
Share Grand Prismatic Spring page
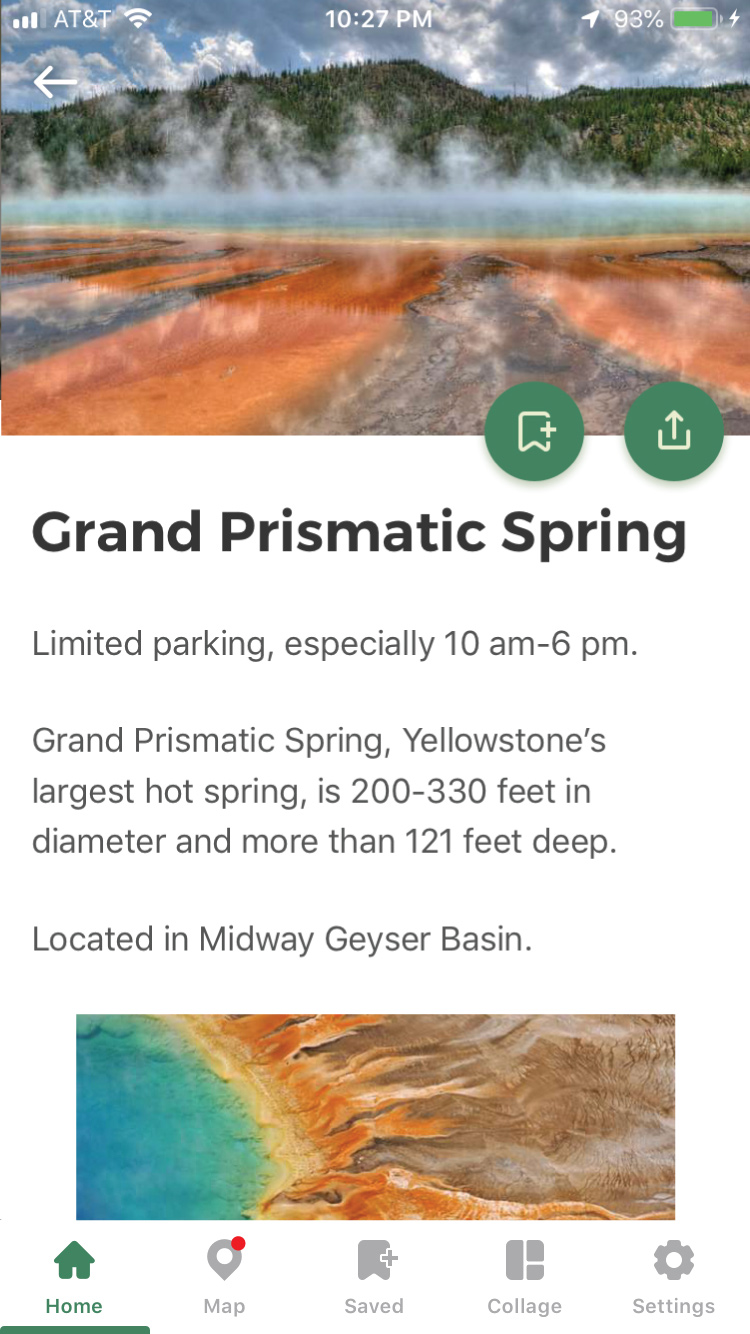pyautogui.click(x=674, y=432)
